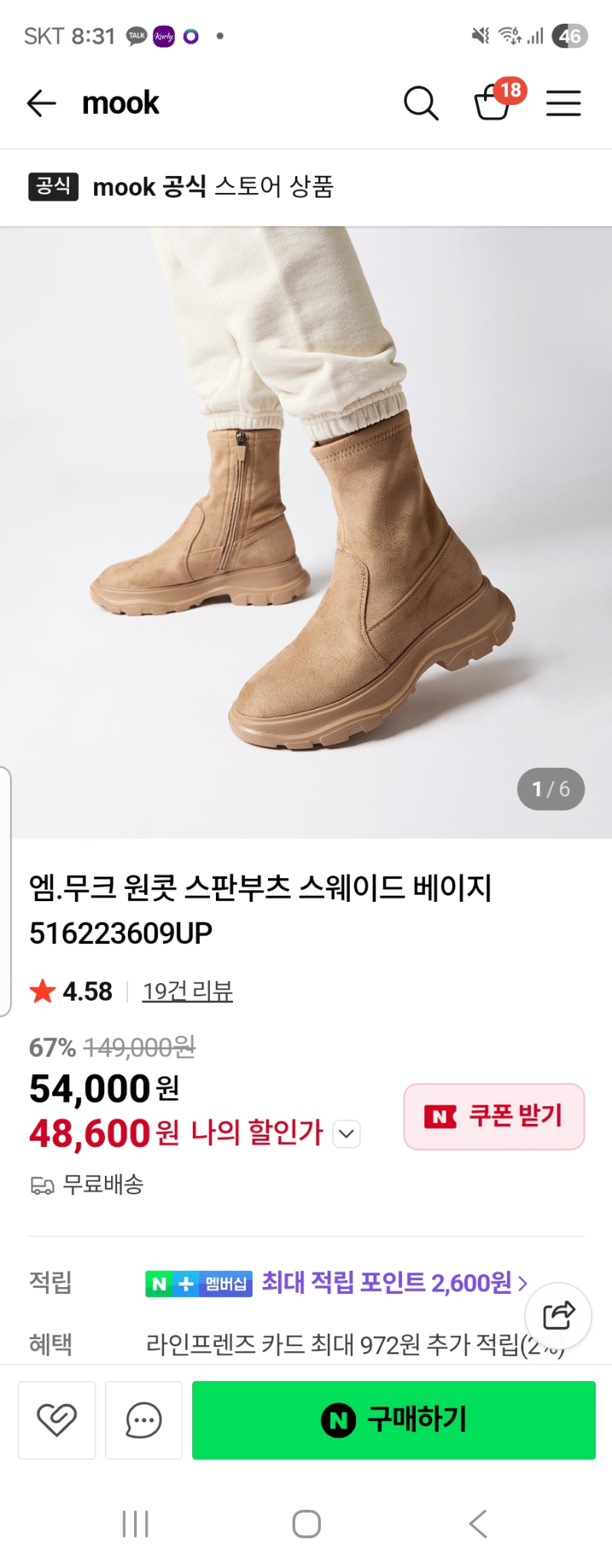
Task: Open the search icon
Action: coord(422,103)
